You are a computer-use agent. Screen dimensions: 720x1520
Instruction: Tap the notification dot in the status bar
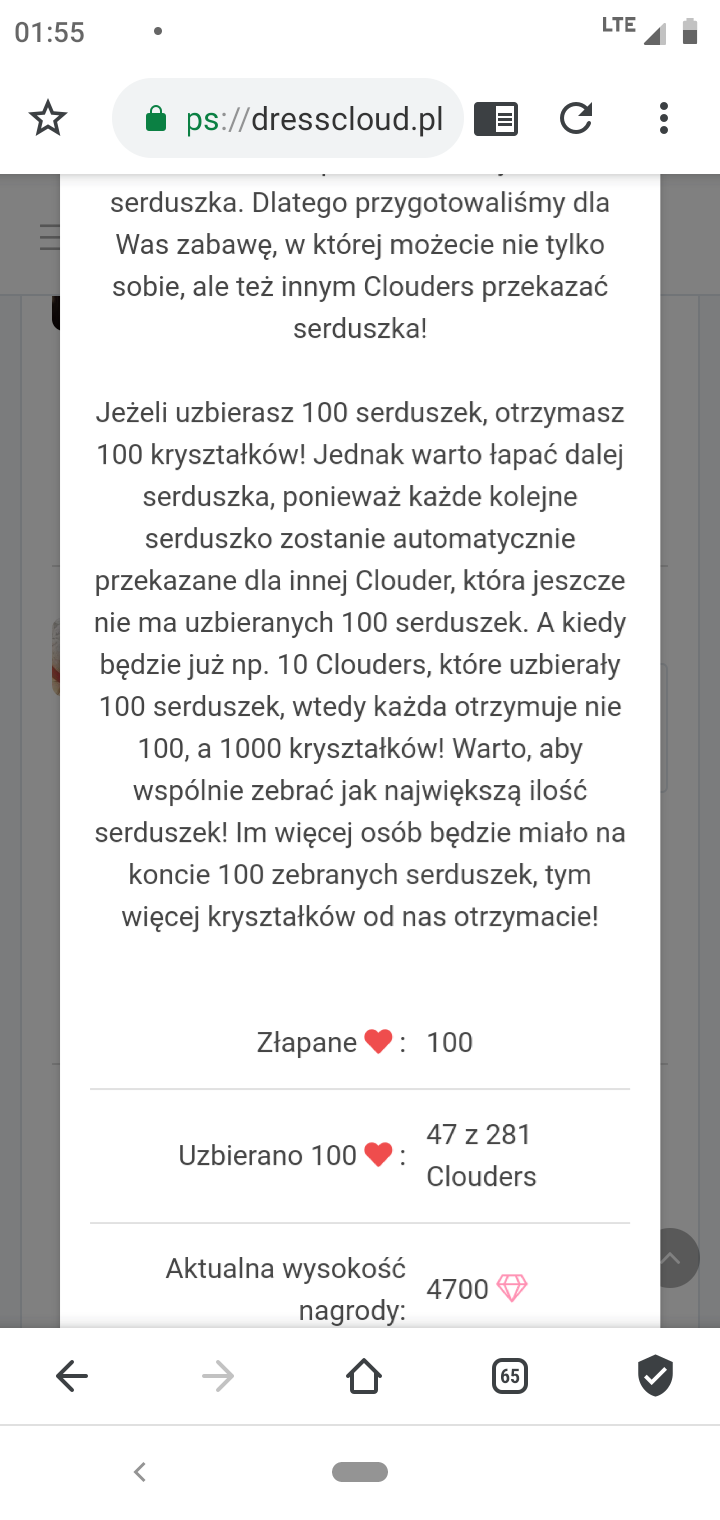point(157,30)
